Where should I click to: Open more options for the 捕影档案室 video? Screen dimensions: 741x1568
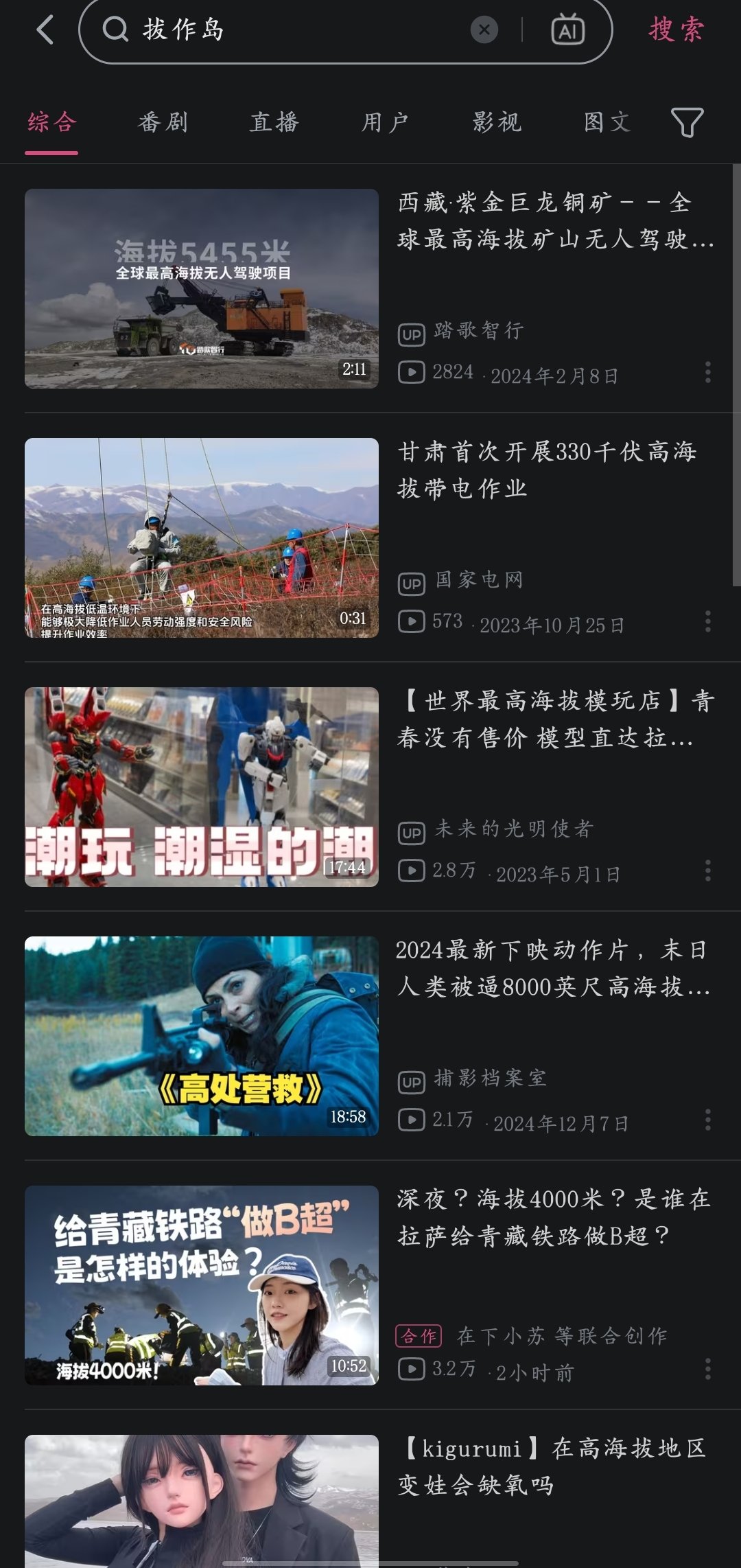(x=707, y=1120)
